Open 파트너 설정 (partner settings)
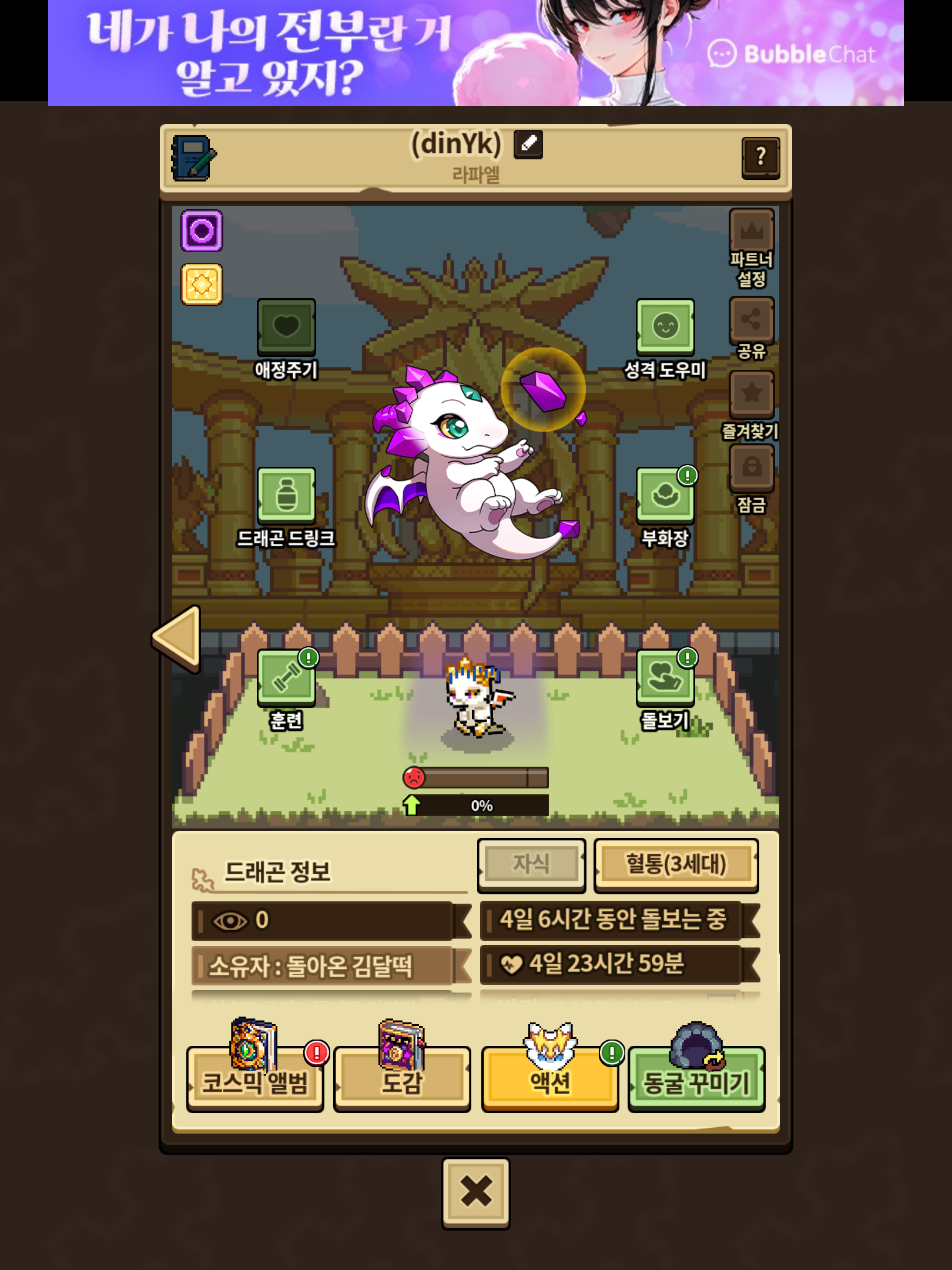 pyautogui.click(x=752, y=248)
